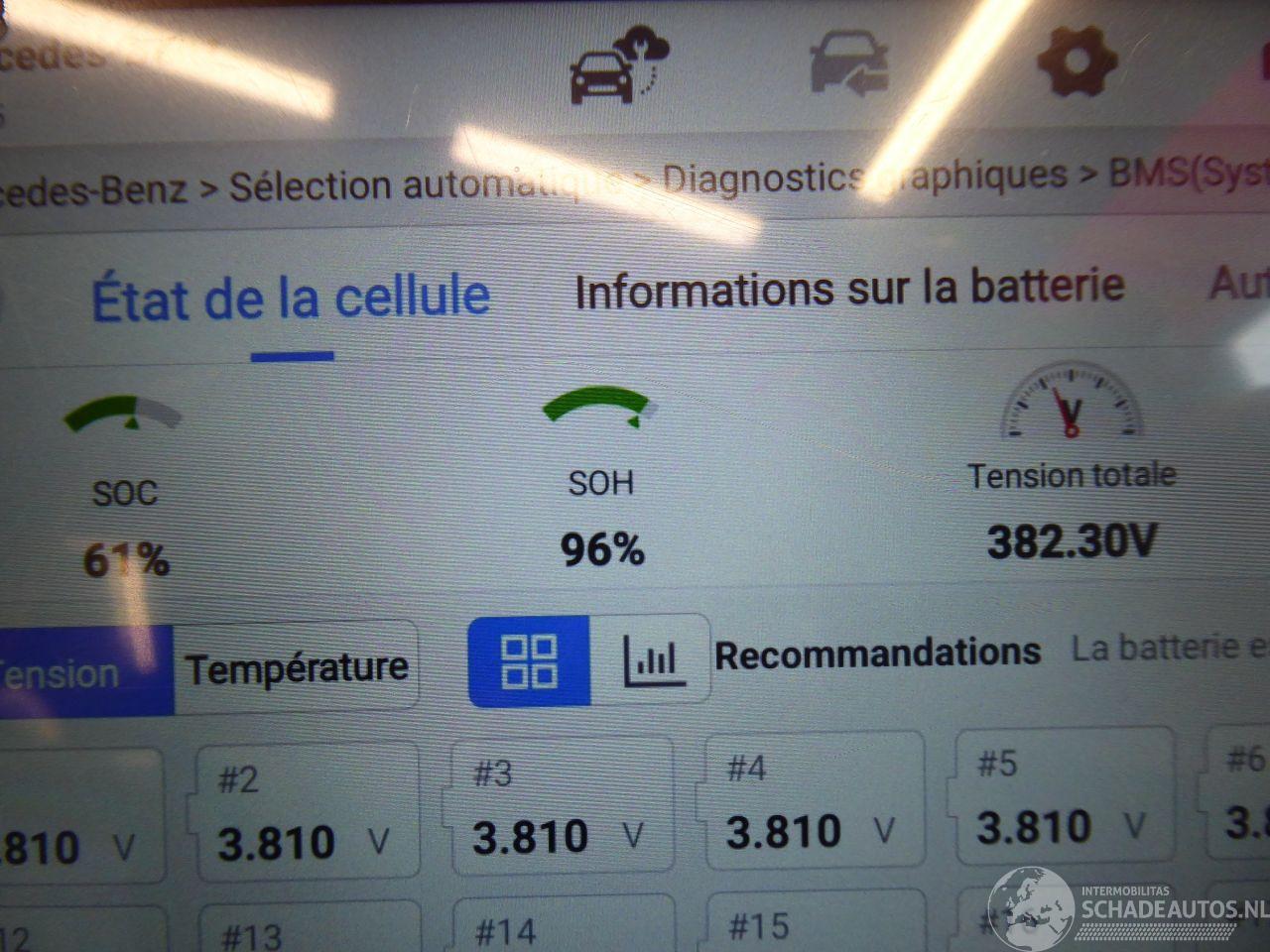This screenshot has height=952, width=1270.
Task: Open the cloud vehicle diagnostics icon
Action: click(x=617, y=66)
